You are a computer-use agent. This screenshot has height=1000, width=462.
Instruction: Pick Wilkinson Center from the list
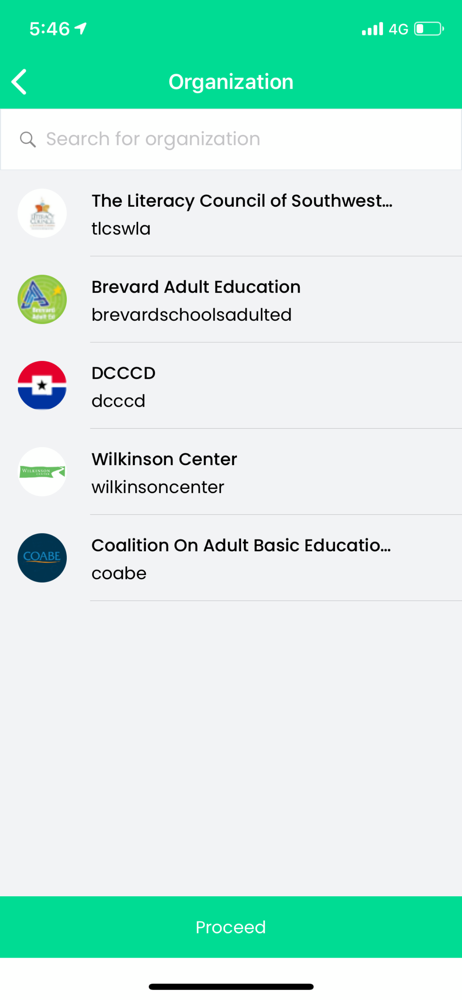(231, 472)
